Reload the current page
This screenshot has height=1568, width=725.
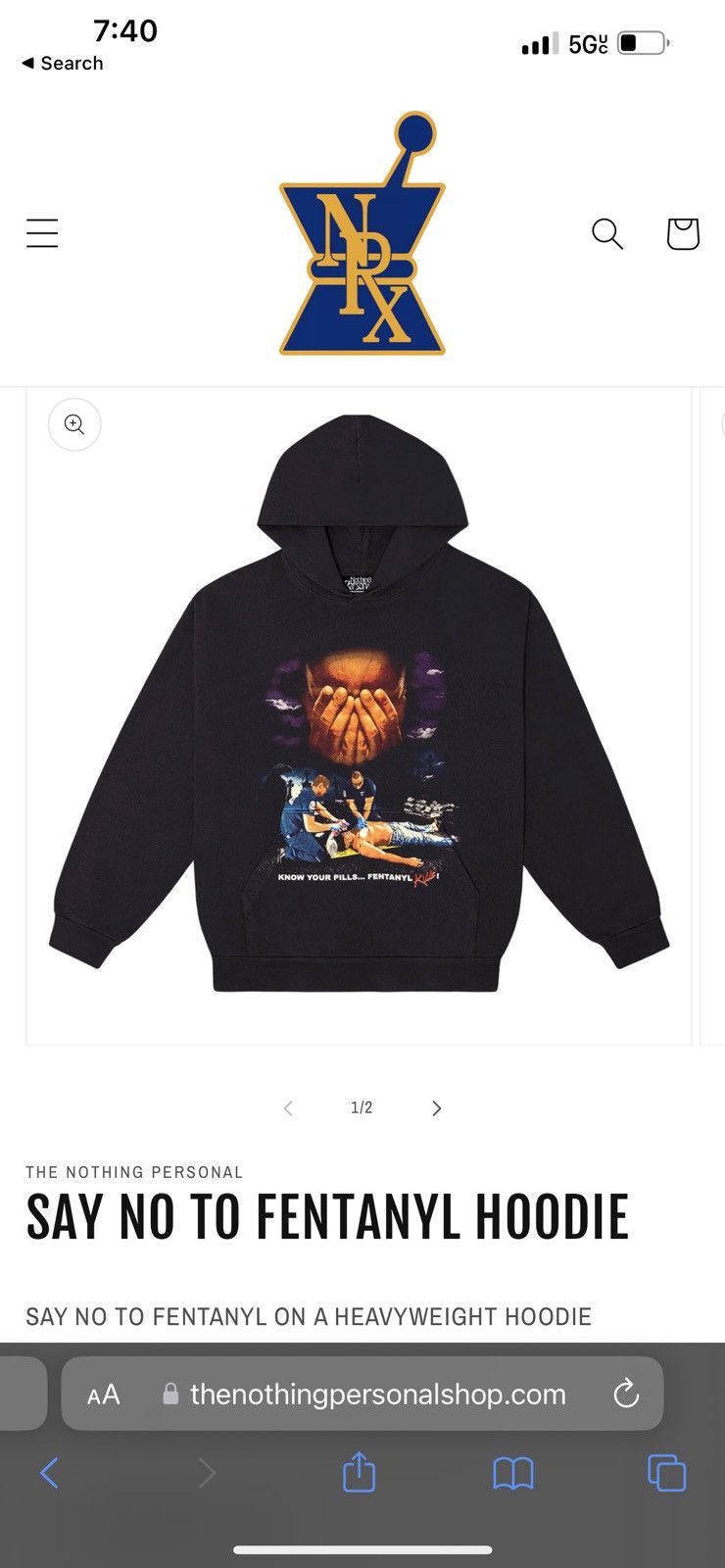pyautogui.click(x=626, y=1395)
